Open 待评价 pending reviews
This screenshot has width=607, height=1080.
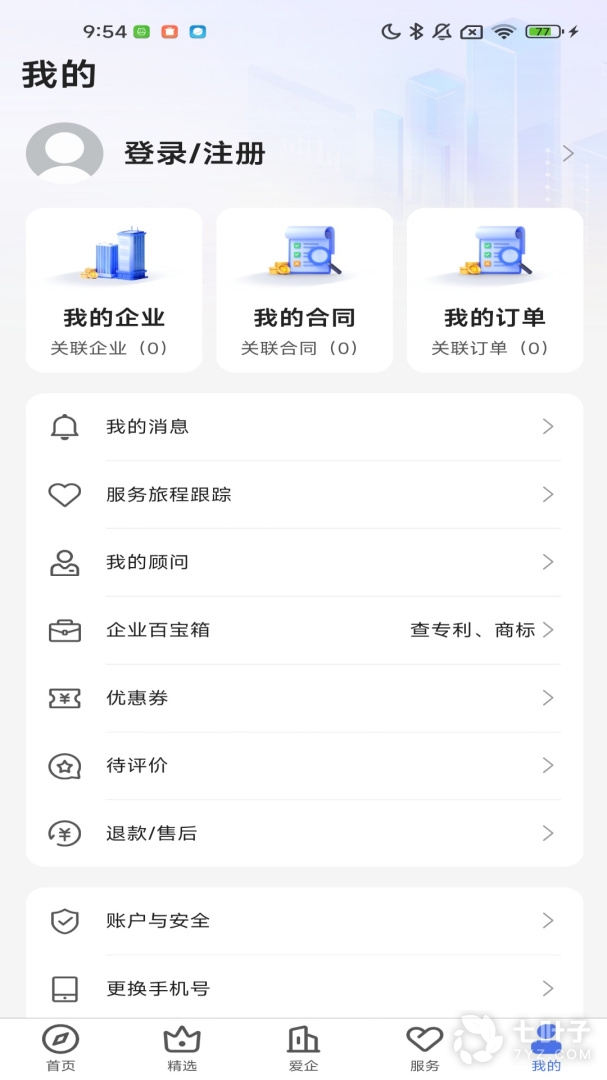[x=304, y=766]
